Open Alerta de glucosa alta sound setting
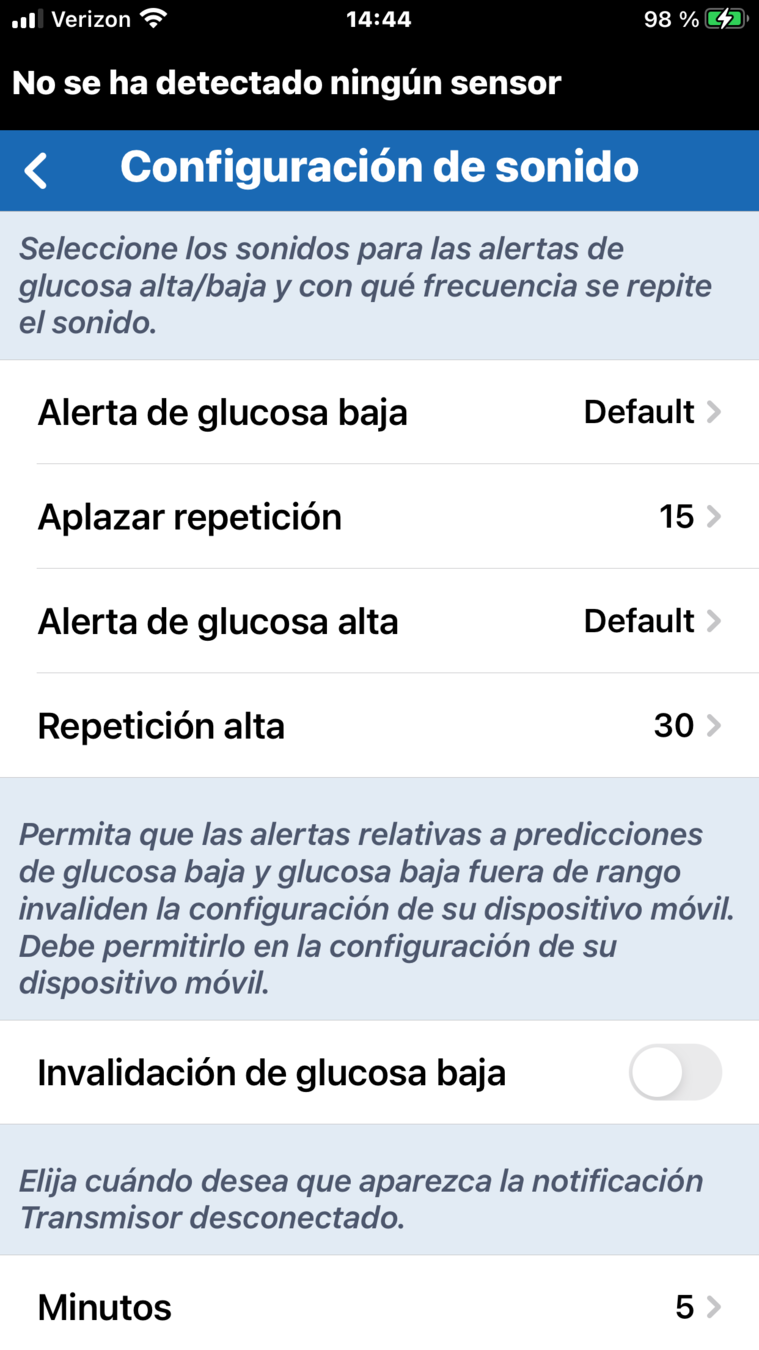759x1350 pixels. click(379, 621)
